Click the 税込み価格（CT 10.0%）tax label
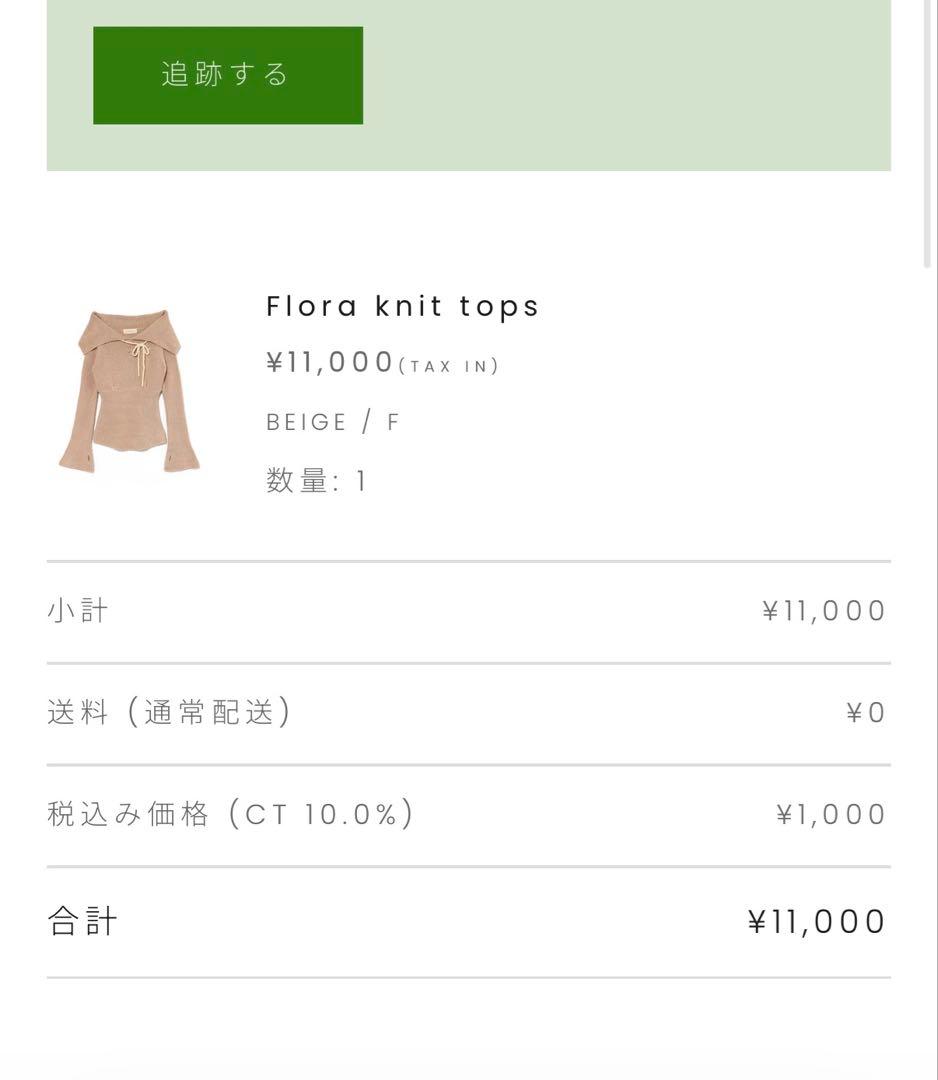 point(232,813)
